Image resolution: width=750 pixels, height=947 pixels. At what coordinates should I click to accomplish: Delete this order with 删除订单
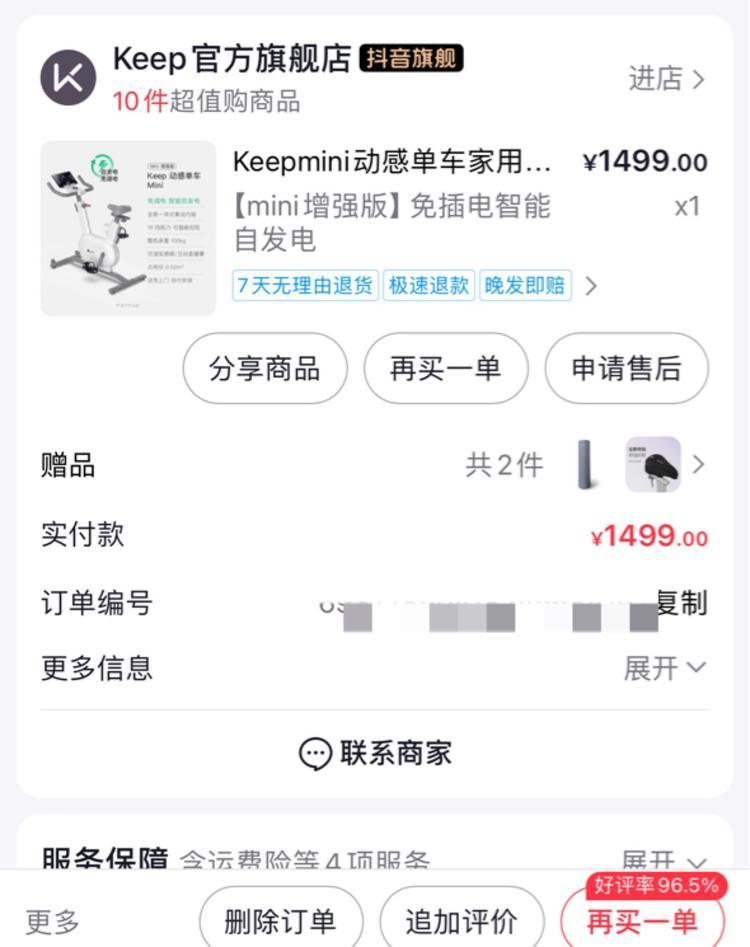tap(280, 921)
